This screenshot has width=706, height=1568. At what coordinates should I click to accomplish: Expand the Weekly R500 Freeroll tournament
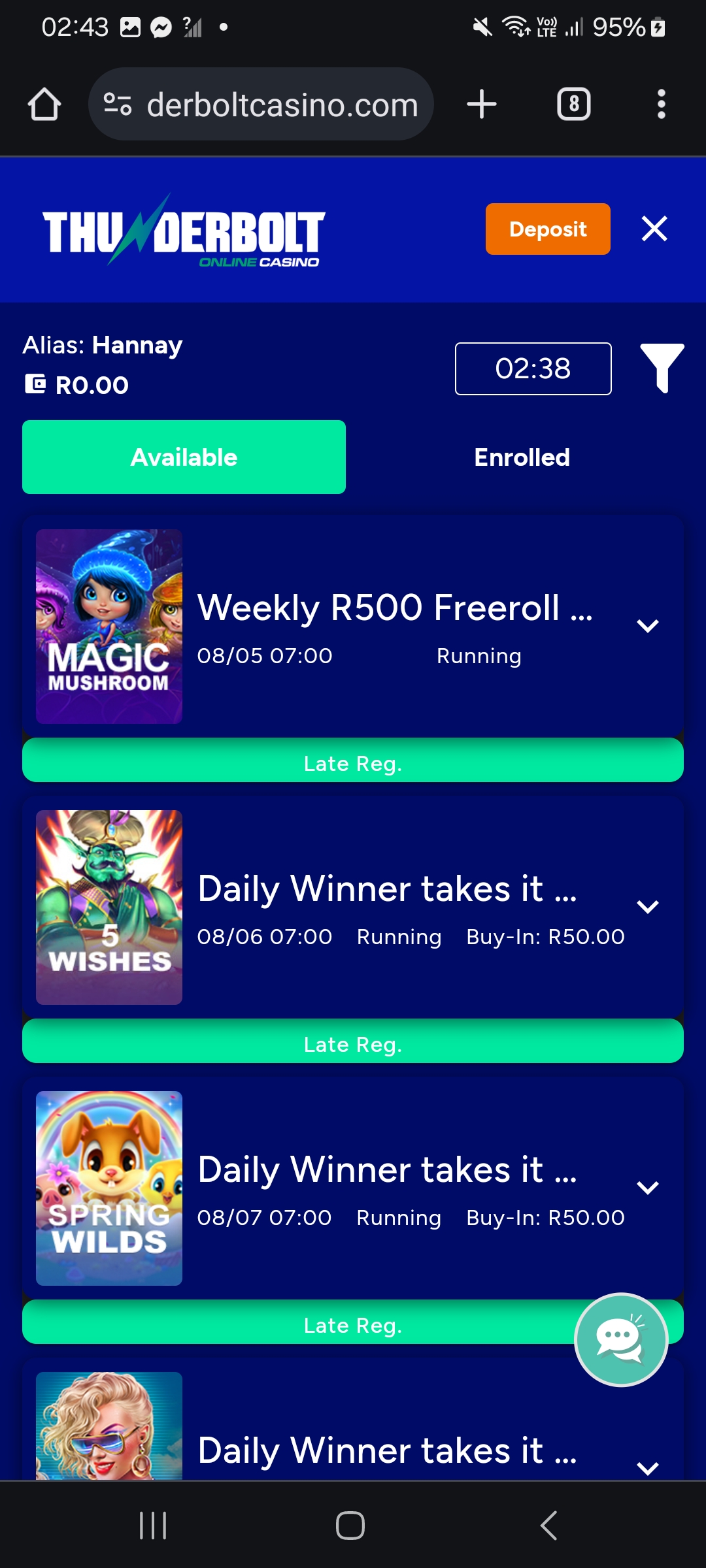pyautogui.click(x=647, y=626)
